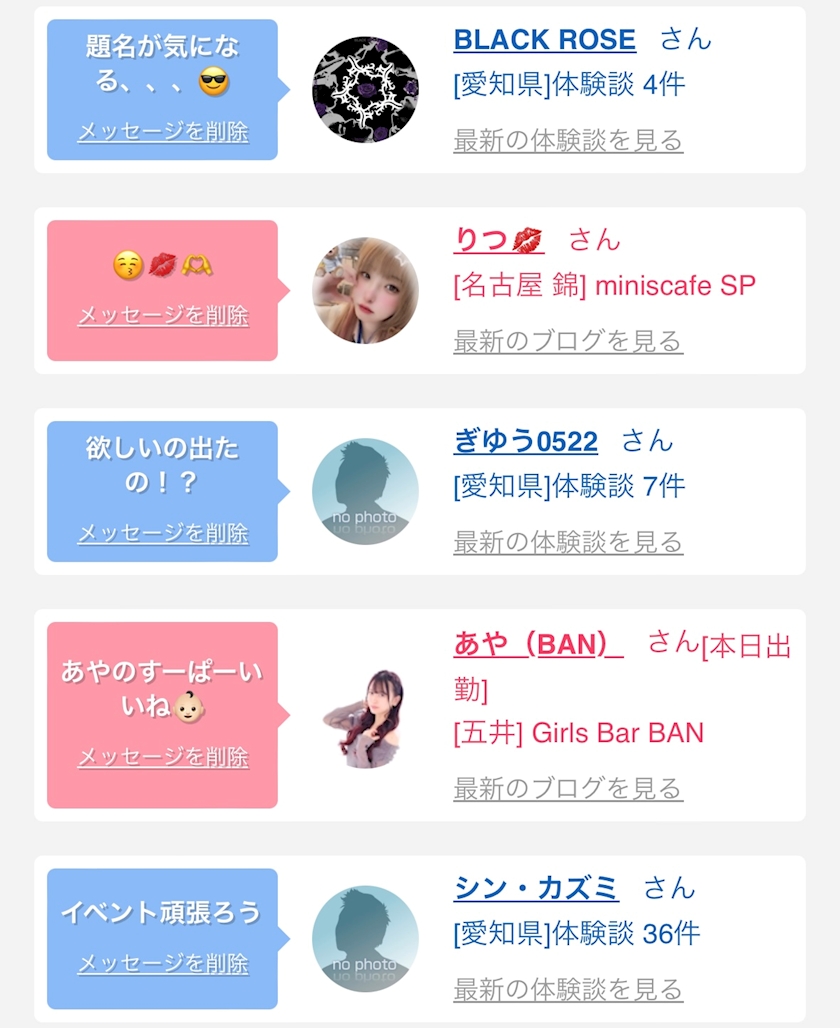The height and width of the screenshot is (1028, 840).
Task: Tap BLACK ROSE's avatar image
Action: (x=365, y=90)
